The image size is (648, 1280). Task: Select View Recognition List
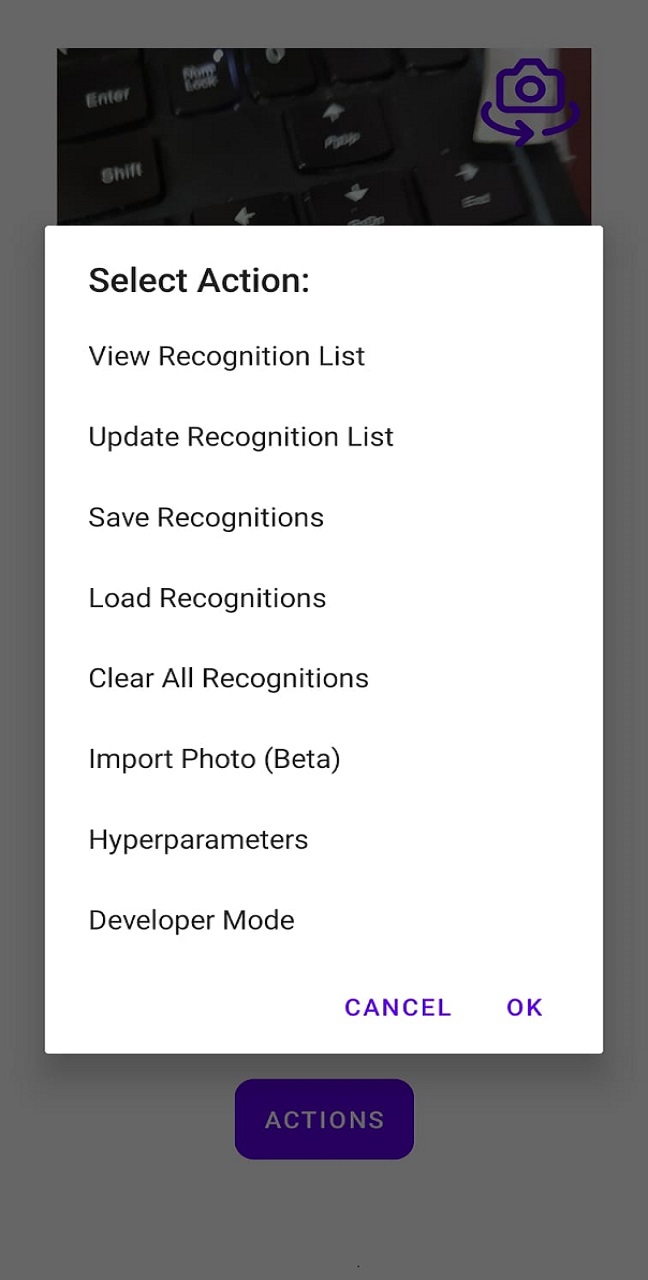pos(323,356)
